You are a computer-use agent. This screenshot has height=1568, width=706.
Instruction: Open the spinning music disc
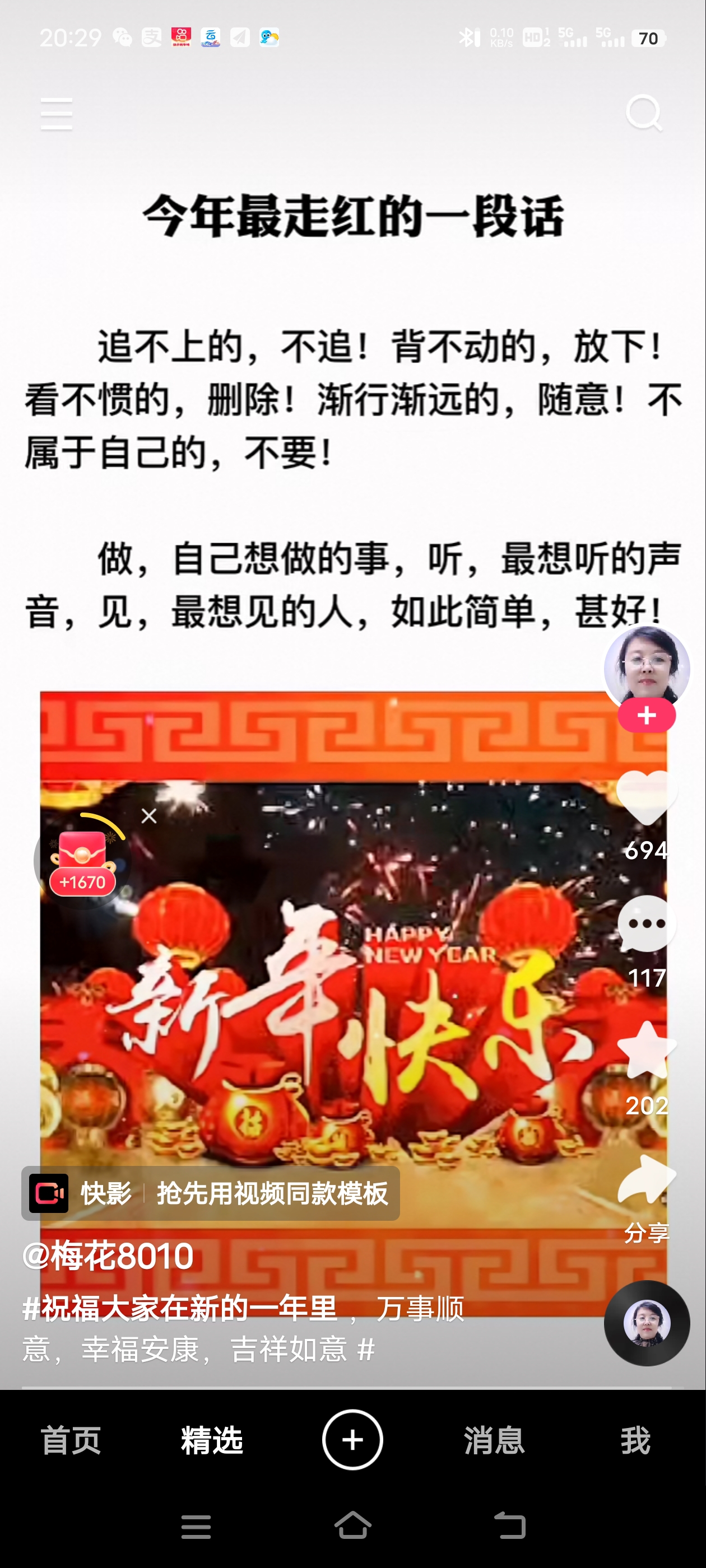(x=646, y=1323)
